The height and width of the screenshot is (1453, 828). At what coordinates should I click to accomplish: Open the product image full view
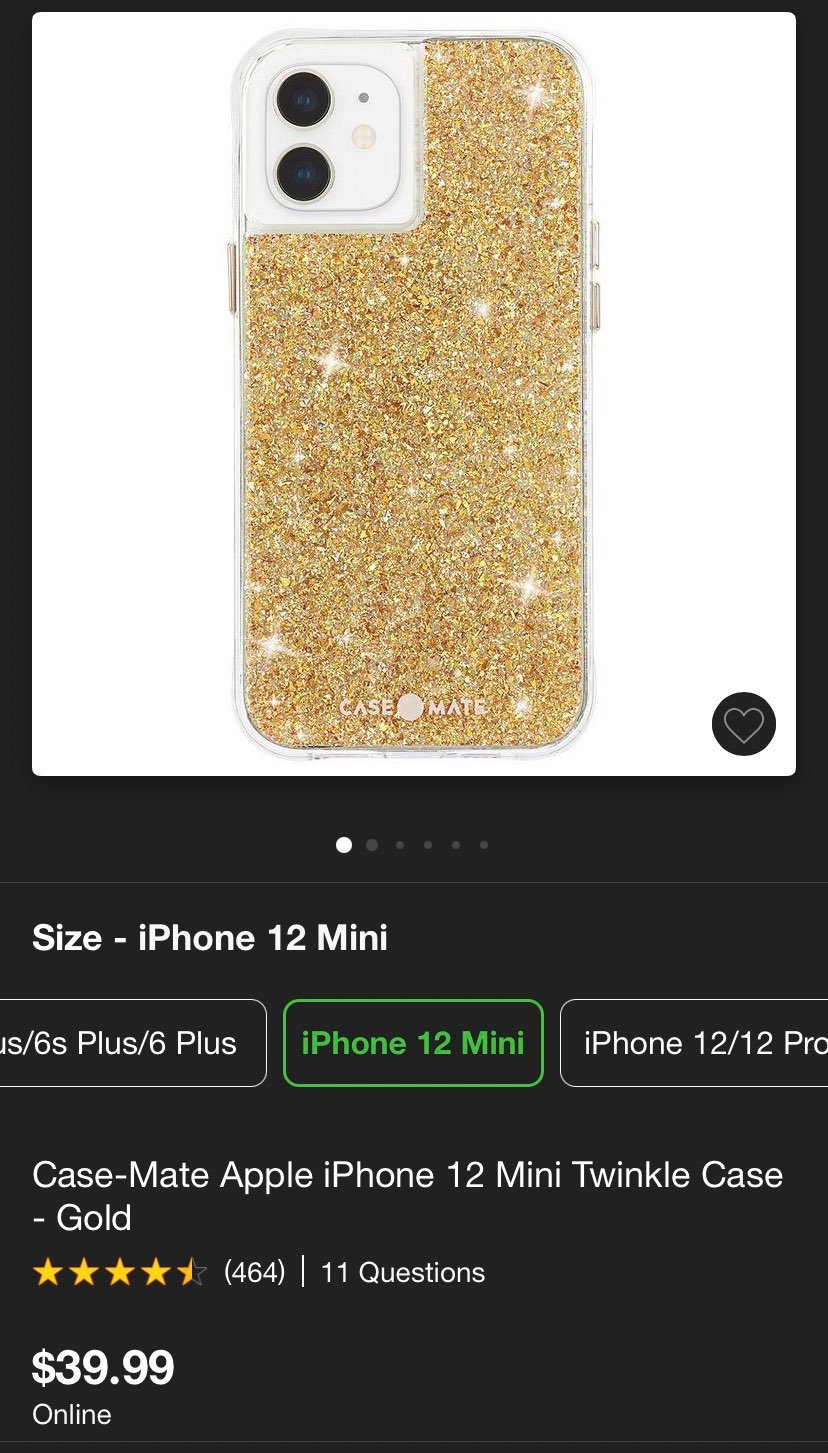[413, 393]
